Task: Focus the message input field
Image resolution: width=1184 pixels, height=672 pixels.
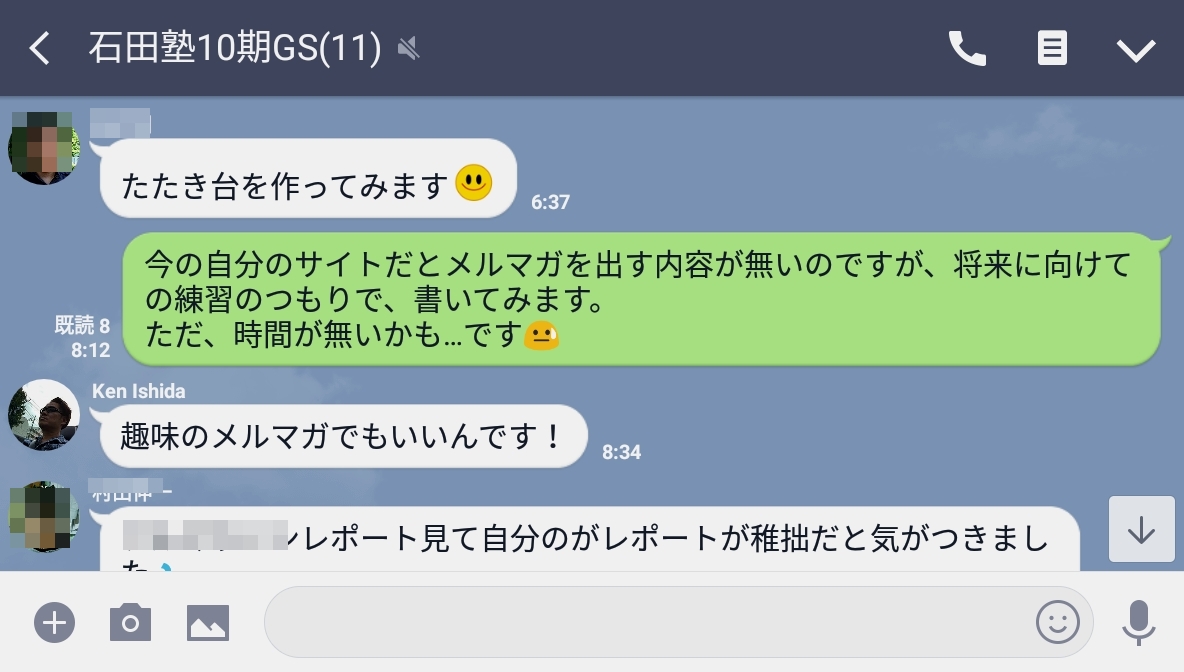Action: click(640, 622)
